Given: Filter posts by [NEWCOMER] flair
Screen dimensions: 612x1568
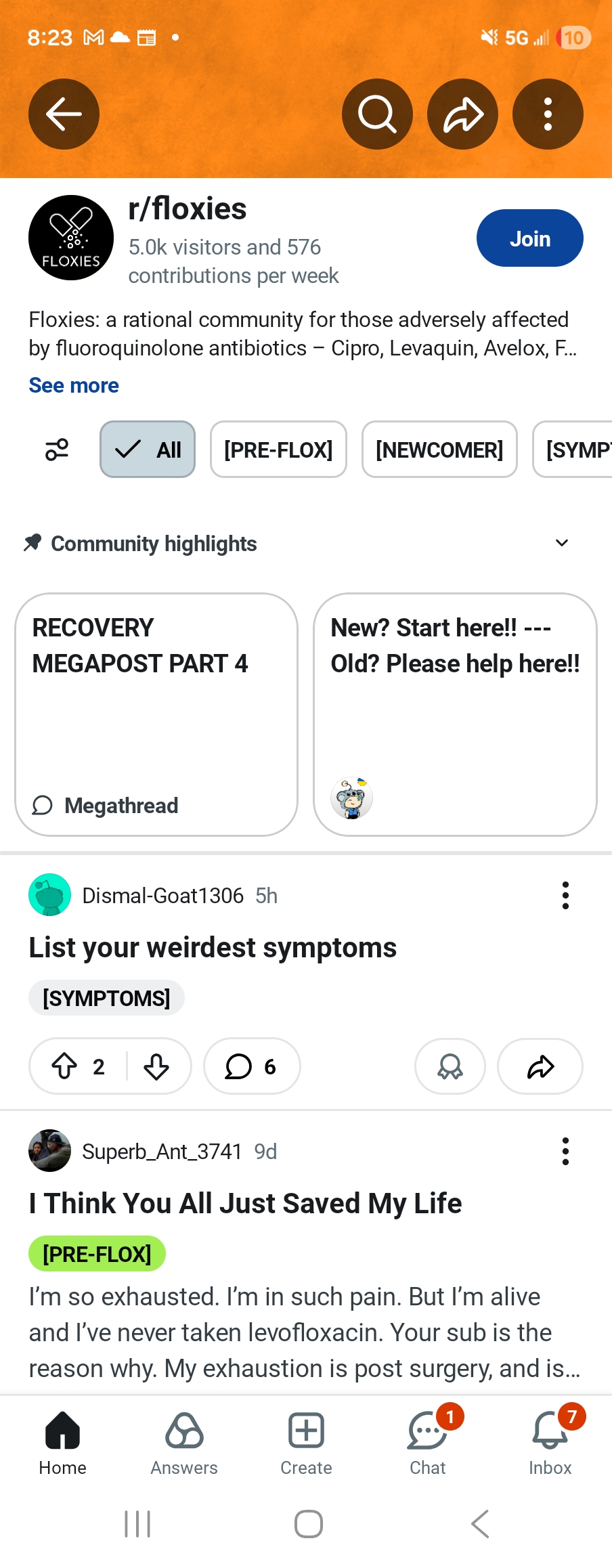Looking at the screenshot, I should pos(439,450).
